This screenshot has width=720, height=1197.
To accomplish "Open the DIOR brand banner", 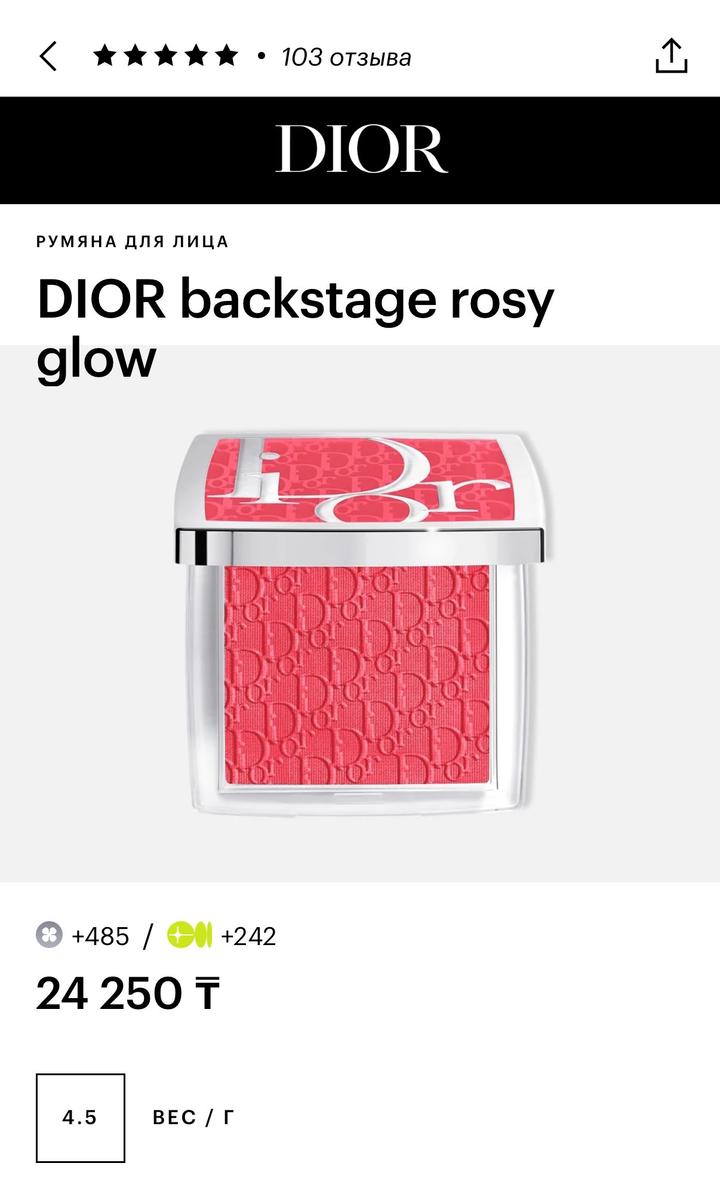I will [360, 150].
